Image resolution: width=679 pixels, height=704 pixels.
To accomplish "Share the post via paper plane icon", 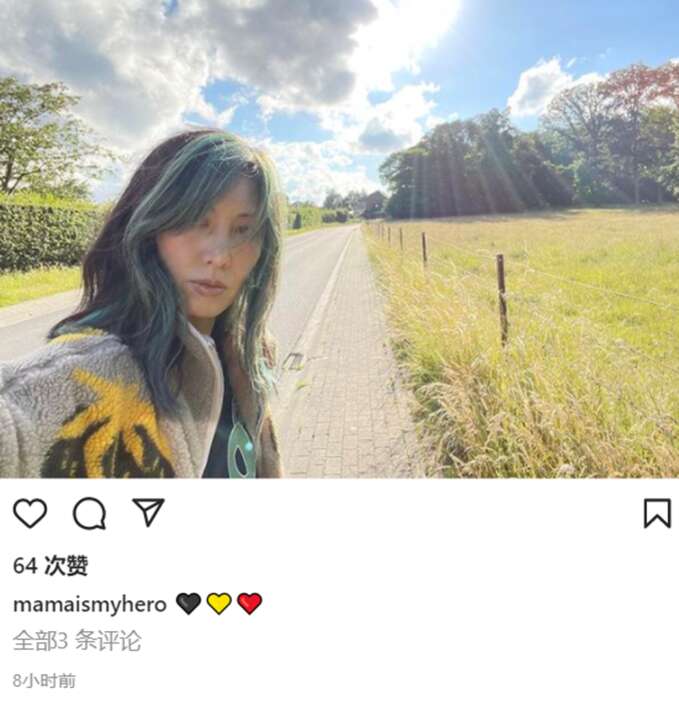I will (x=148, y=512).
